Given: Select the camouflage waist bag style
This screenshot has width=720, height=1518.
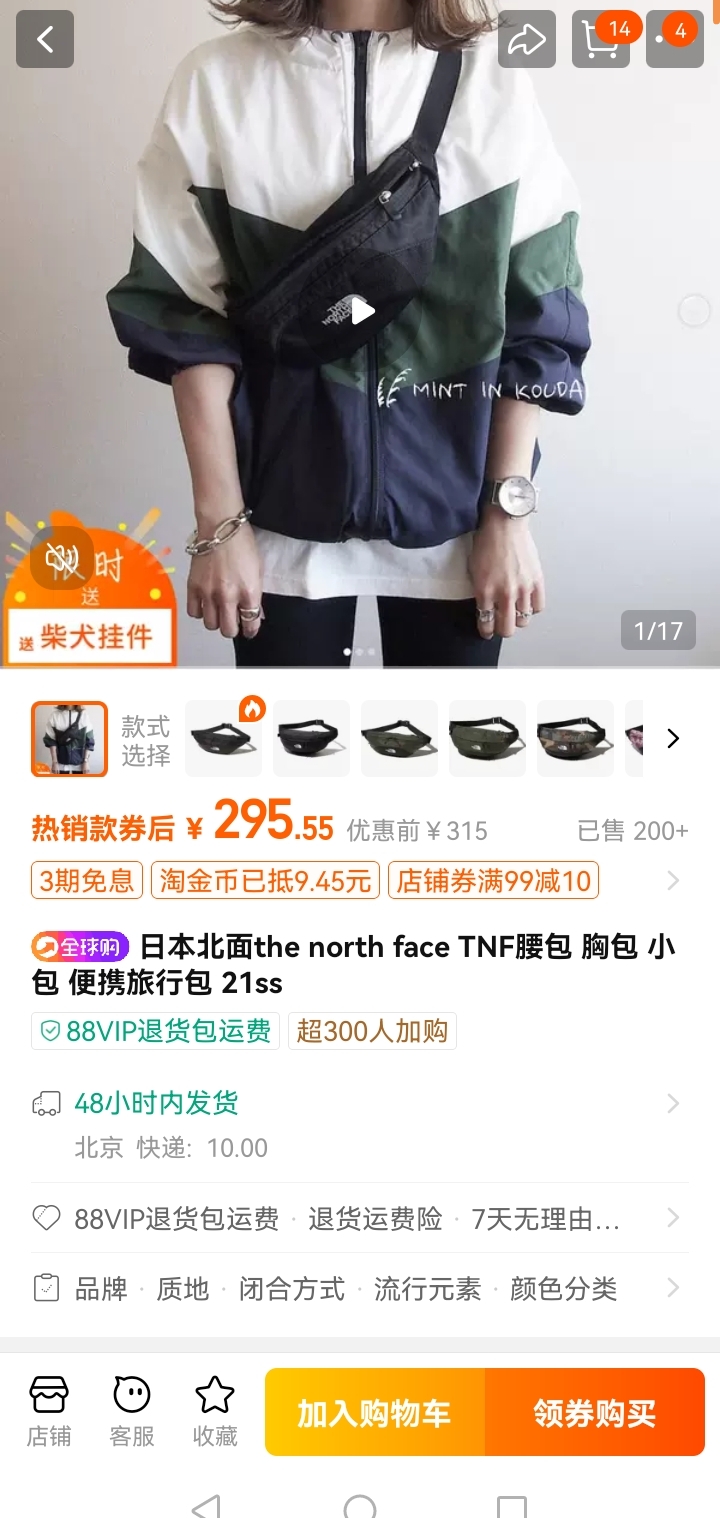Looking at the screenshot, I should (576, 739).
